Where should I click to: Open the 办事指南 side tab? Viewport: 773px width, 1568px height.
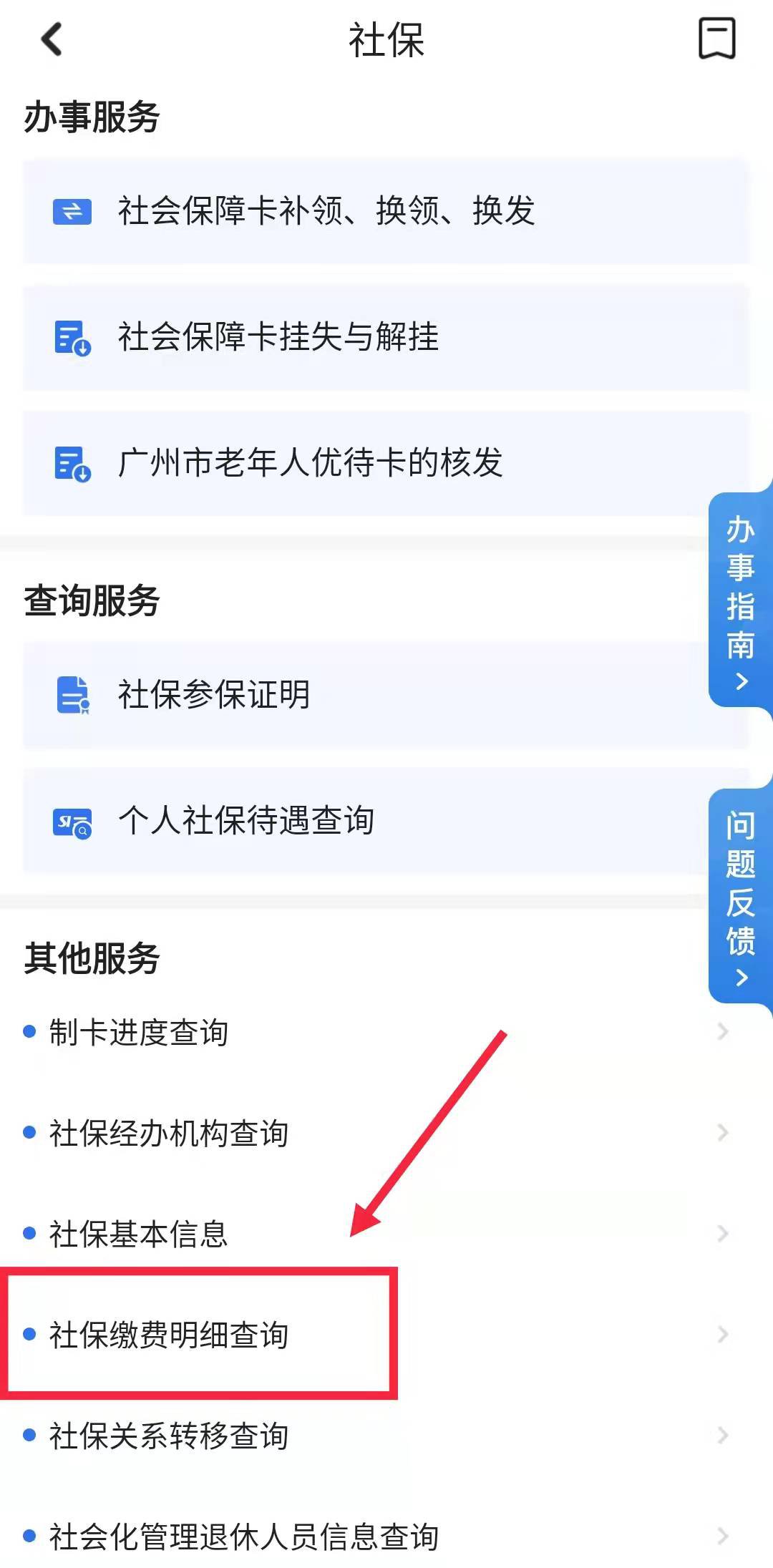[x=741, y=600]
